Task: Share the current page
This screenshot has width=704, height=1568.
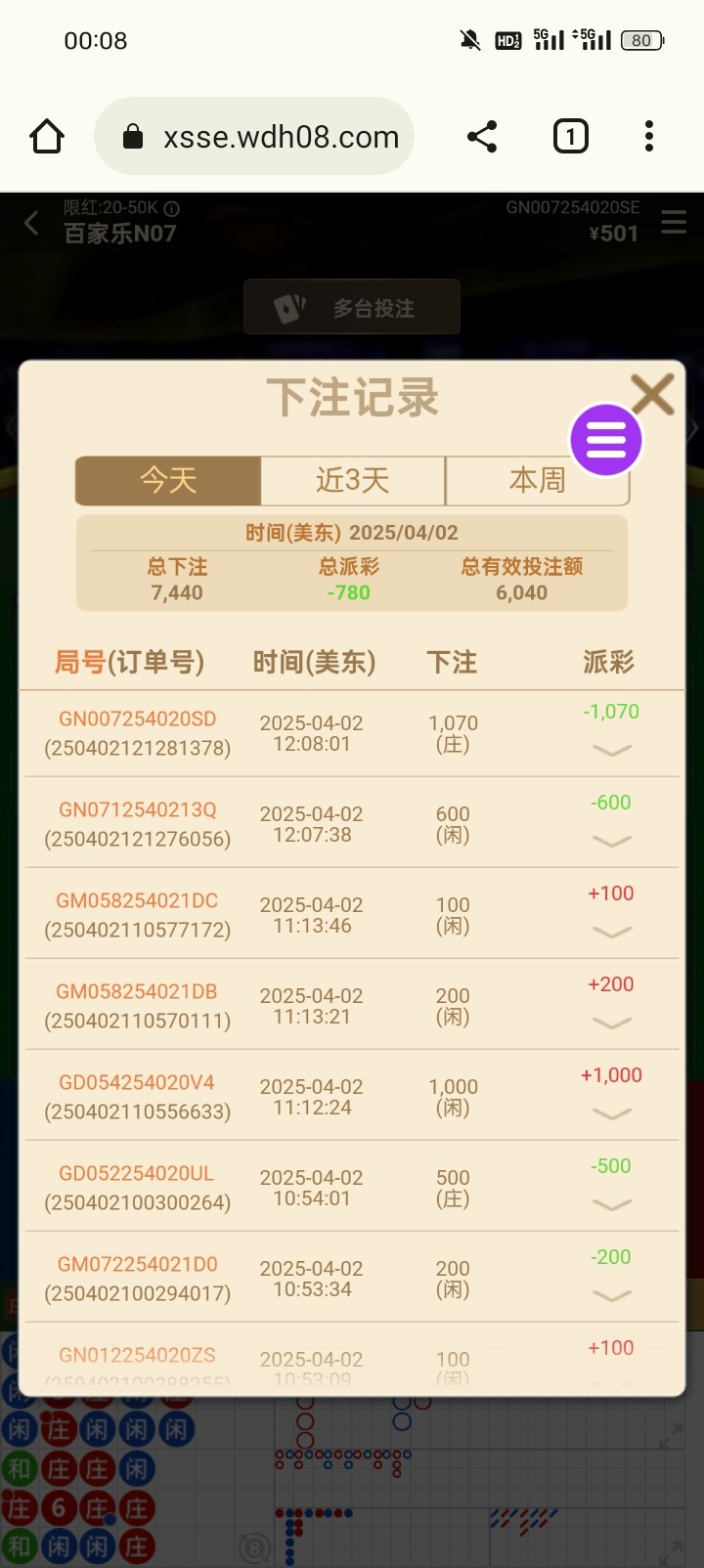Action: click(482, 137)
